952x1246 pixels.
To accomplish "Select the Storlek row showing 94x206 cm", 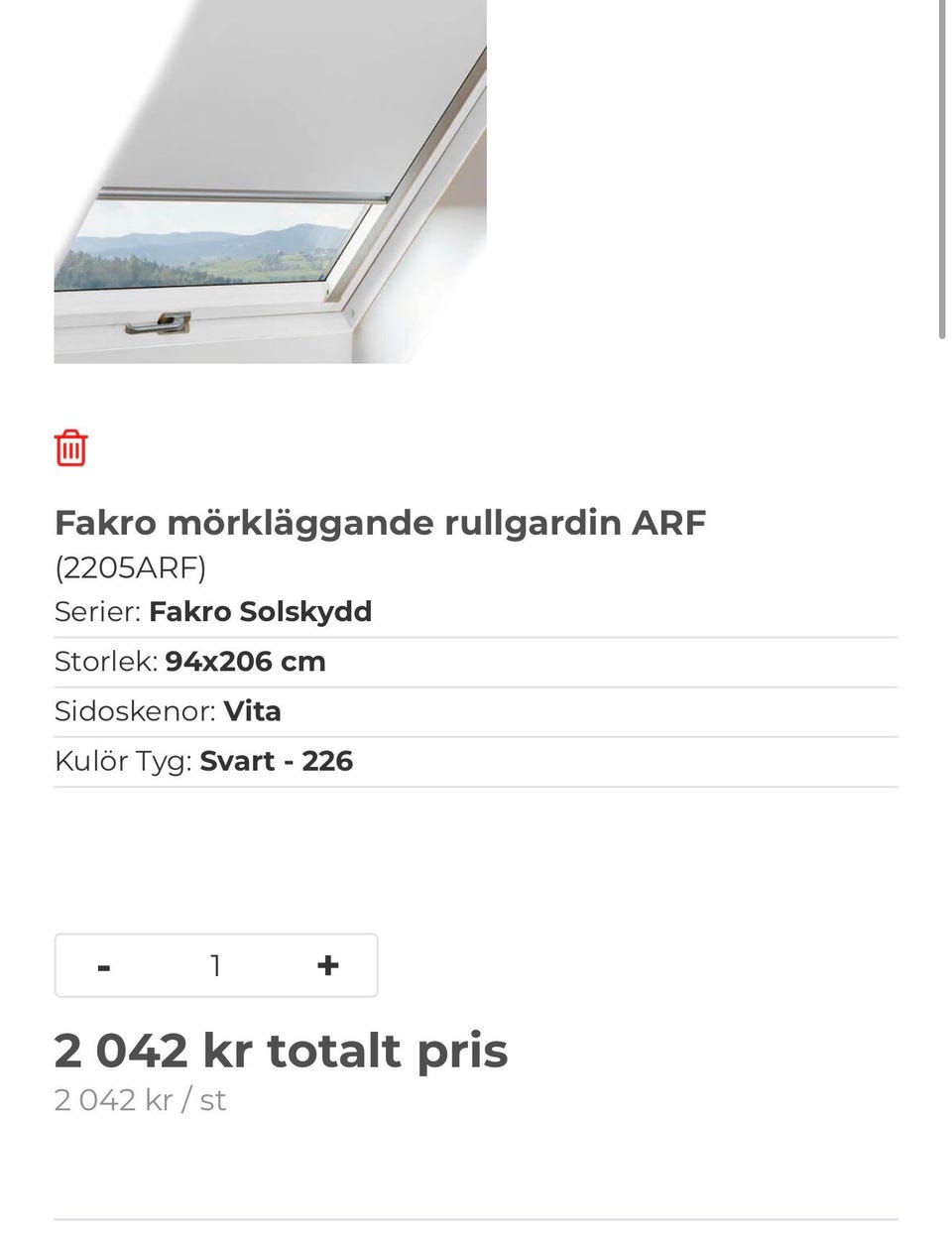I will coord(244,661).
